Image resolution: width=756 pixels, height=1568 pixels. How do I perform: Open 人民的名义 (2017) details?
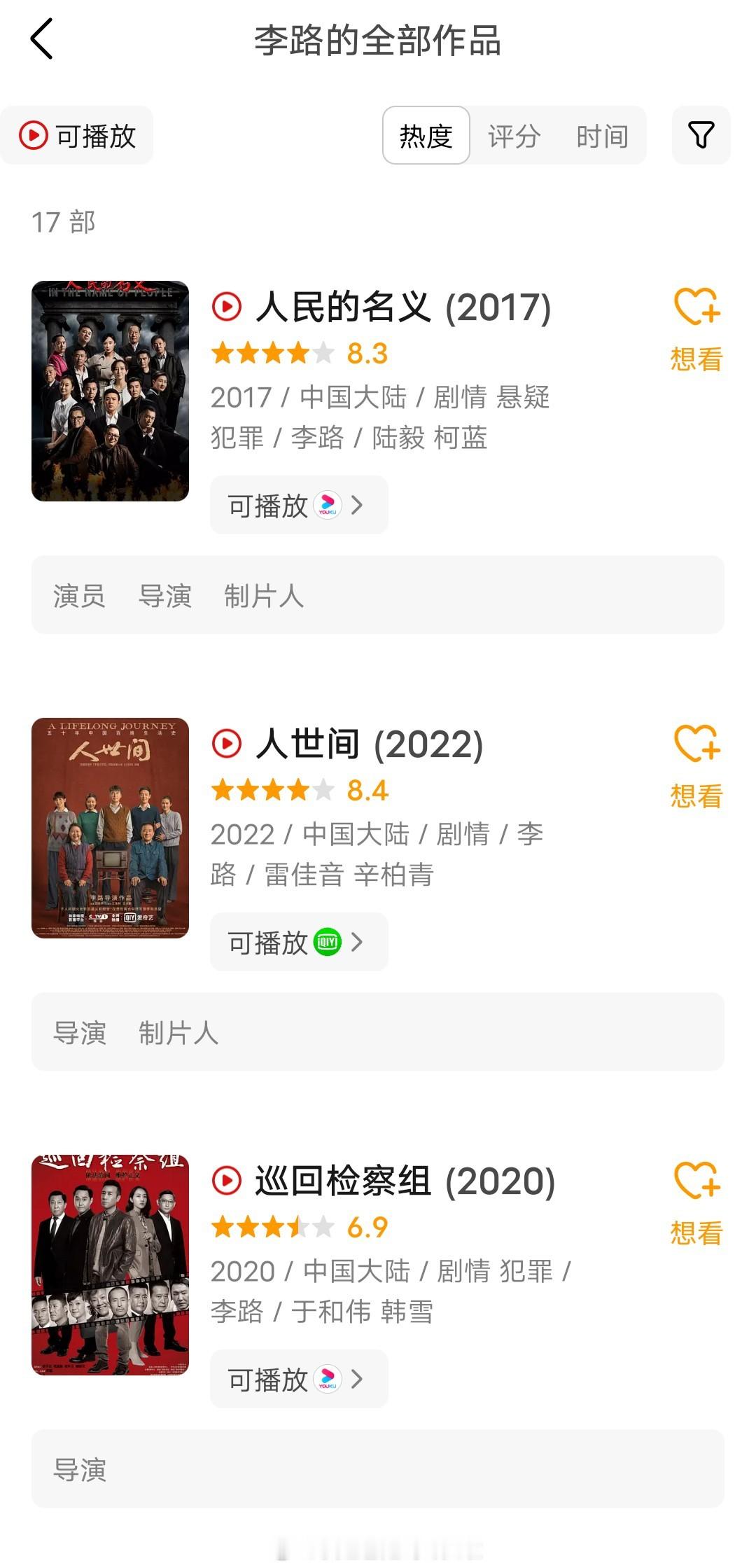[402, 307]
